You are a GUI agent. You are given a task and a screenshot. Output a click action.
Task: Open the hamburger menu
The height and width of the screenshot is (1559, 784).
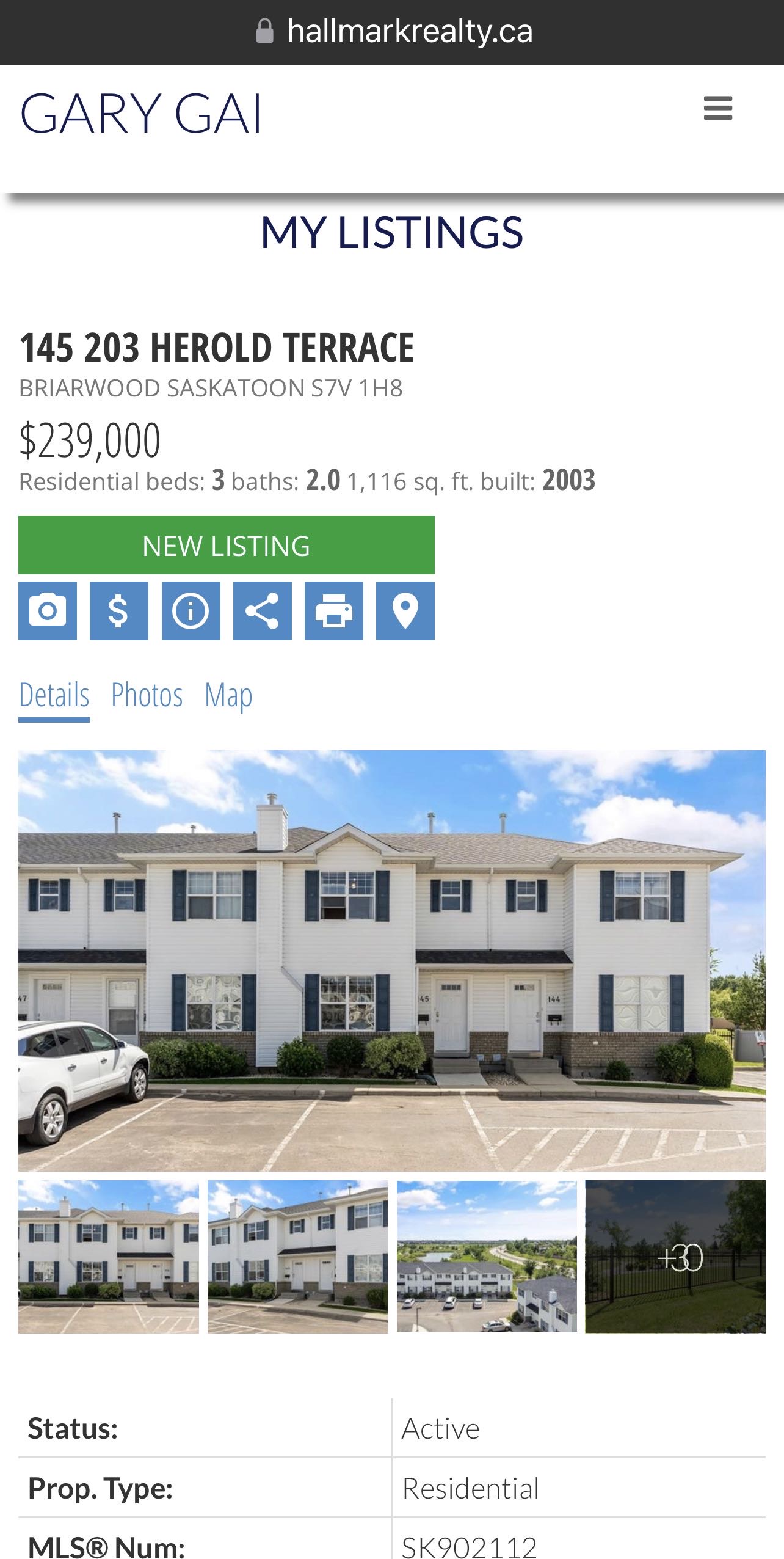click(x=717, y=108)
